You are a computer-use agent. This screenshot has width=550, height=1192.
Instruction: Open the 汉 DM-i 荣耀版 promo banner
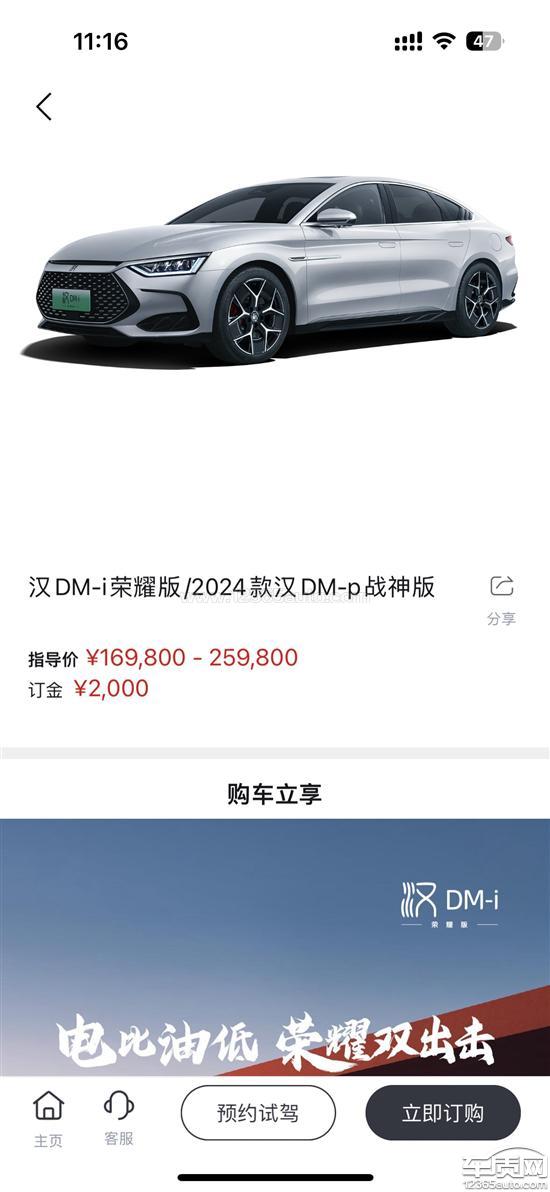pos(275,947)
